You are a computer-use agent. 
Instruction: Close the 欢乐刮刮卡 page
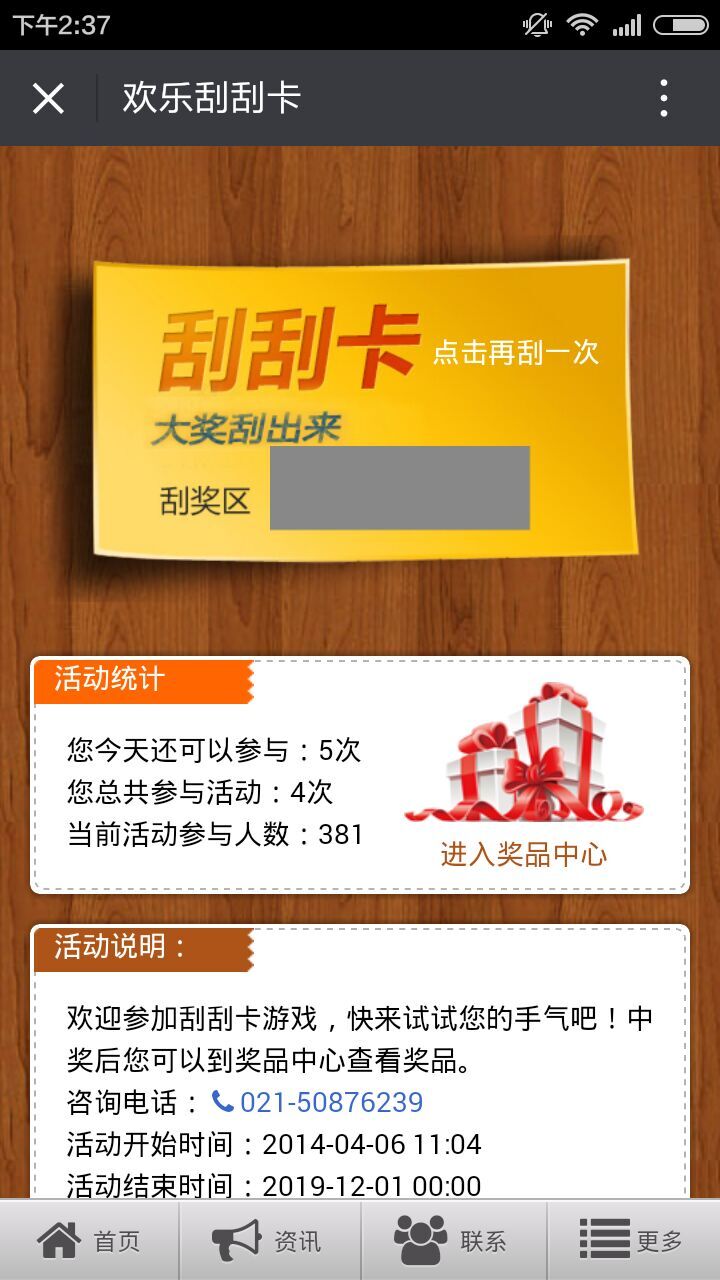pyautogui.click(x=48, y=98)
